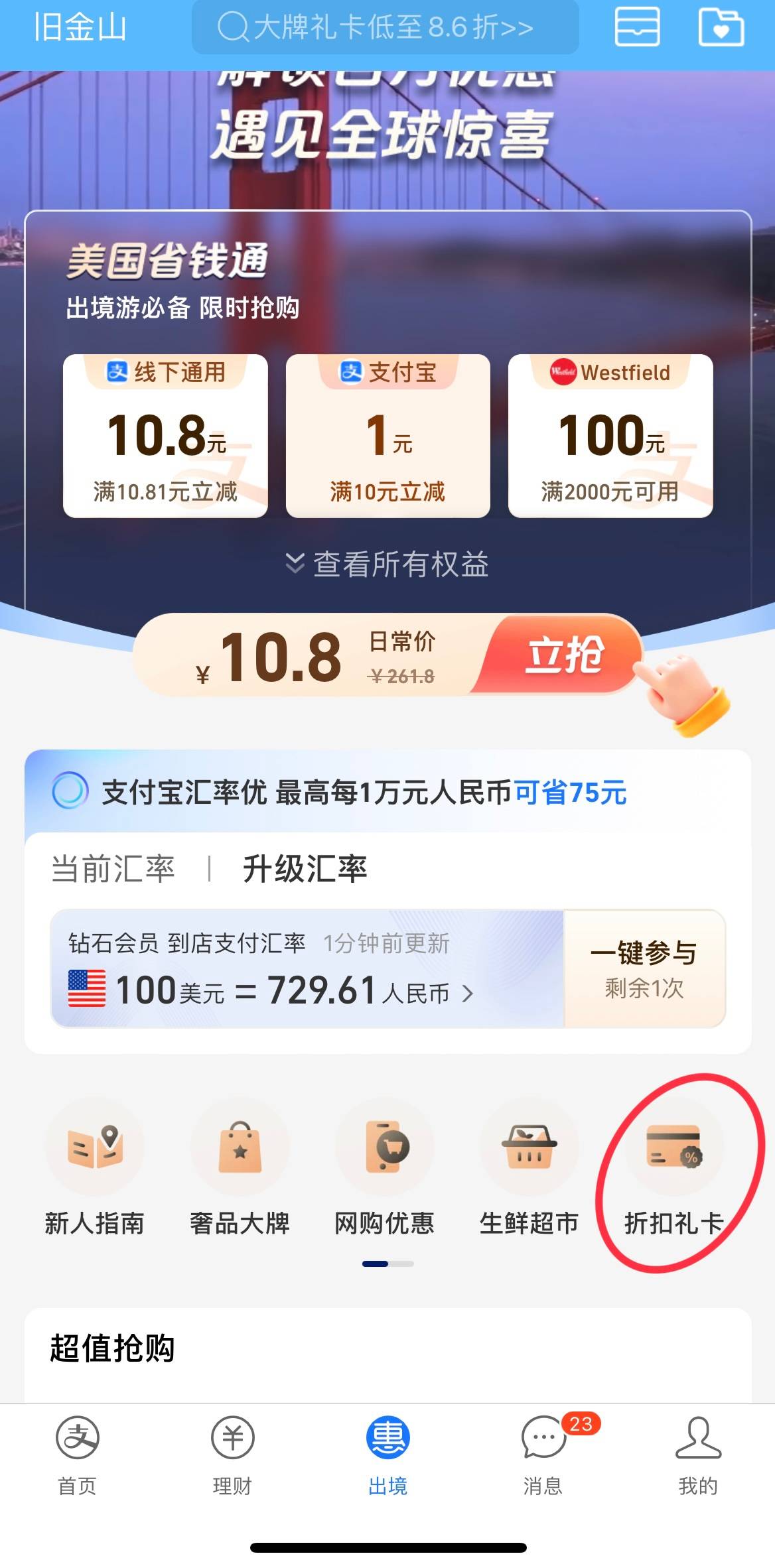Switch to the 消息 tab
Image resolution: width=775 pixels, height=1568 pixels.
pyautogui.click(x=543, y=1456)
